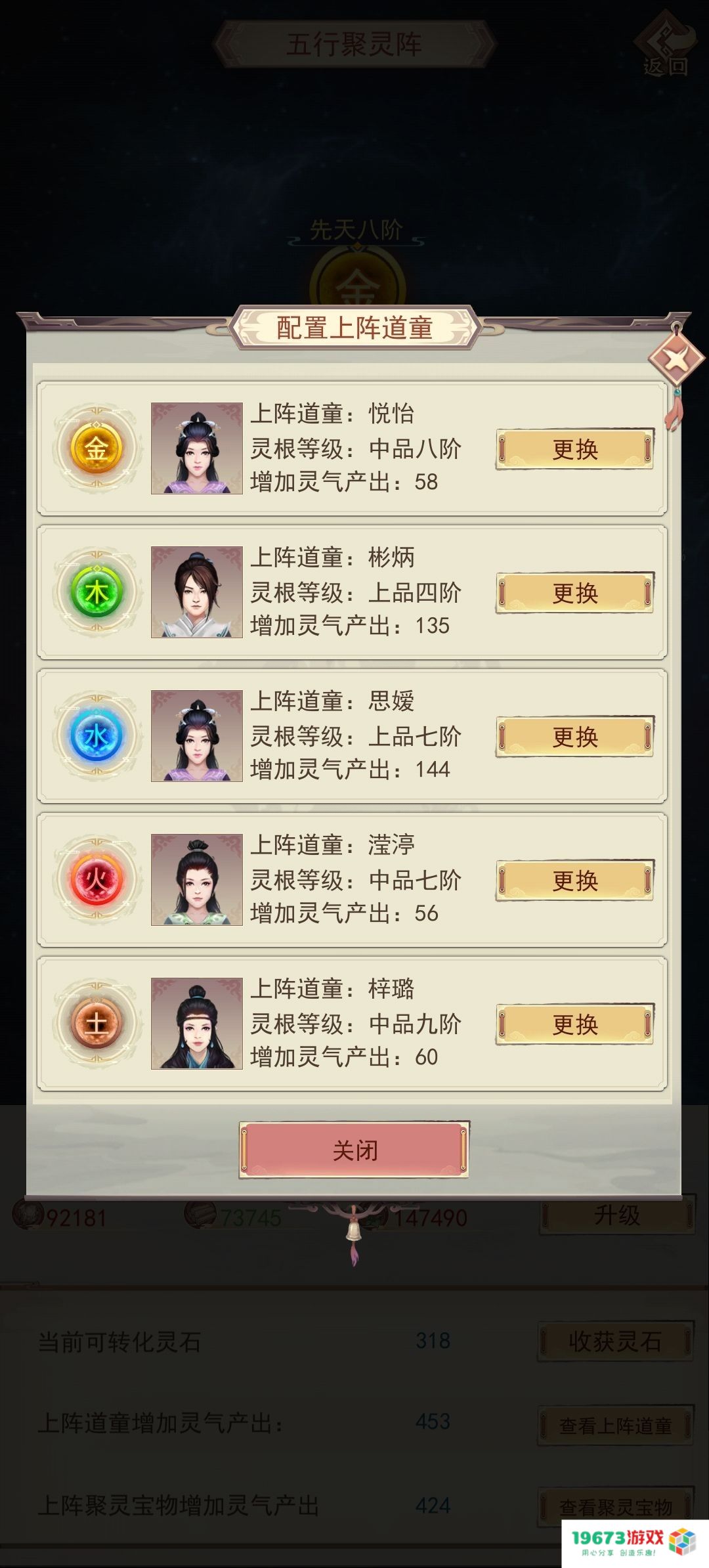The image size is (709, 1568).
Task: Replace the 木 attendant 彬炳
Action: [574, 593]
